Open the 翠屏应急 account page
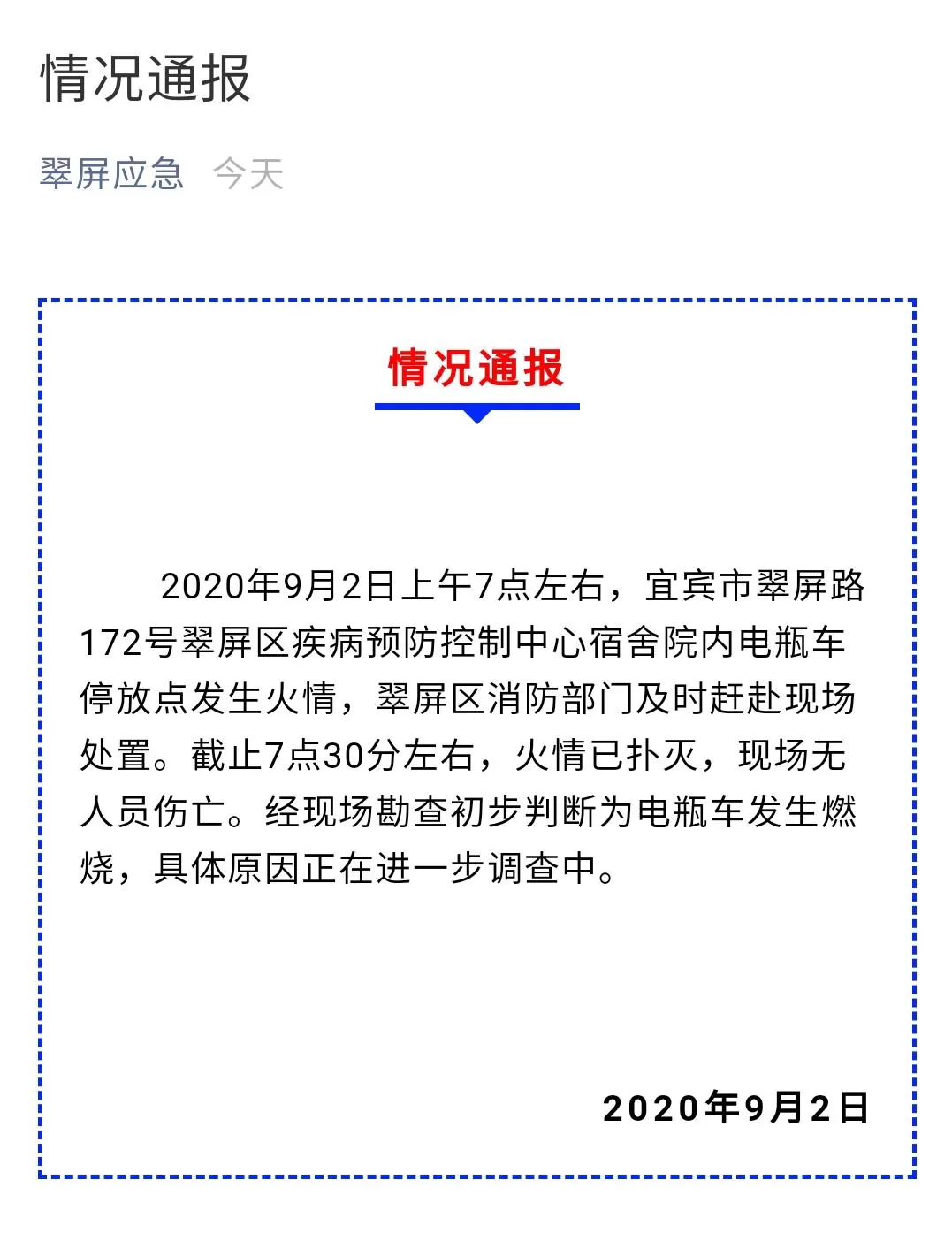 pos(111,174)
